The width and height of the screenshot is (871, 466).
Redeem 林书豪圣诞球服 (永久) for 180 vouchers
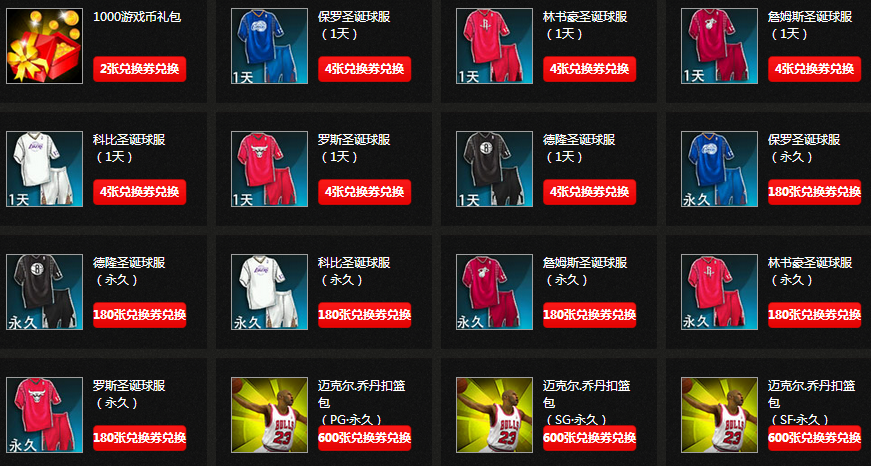(x=814, y=315)
